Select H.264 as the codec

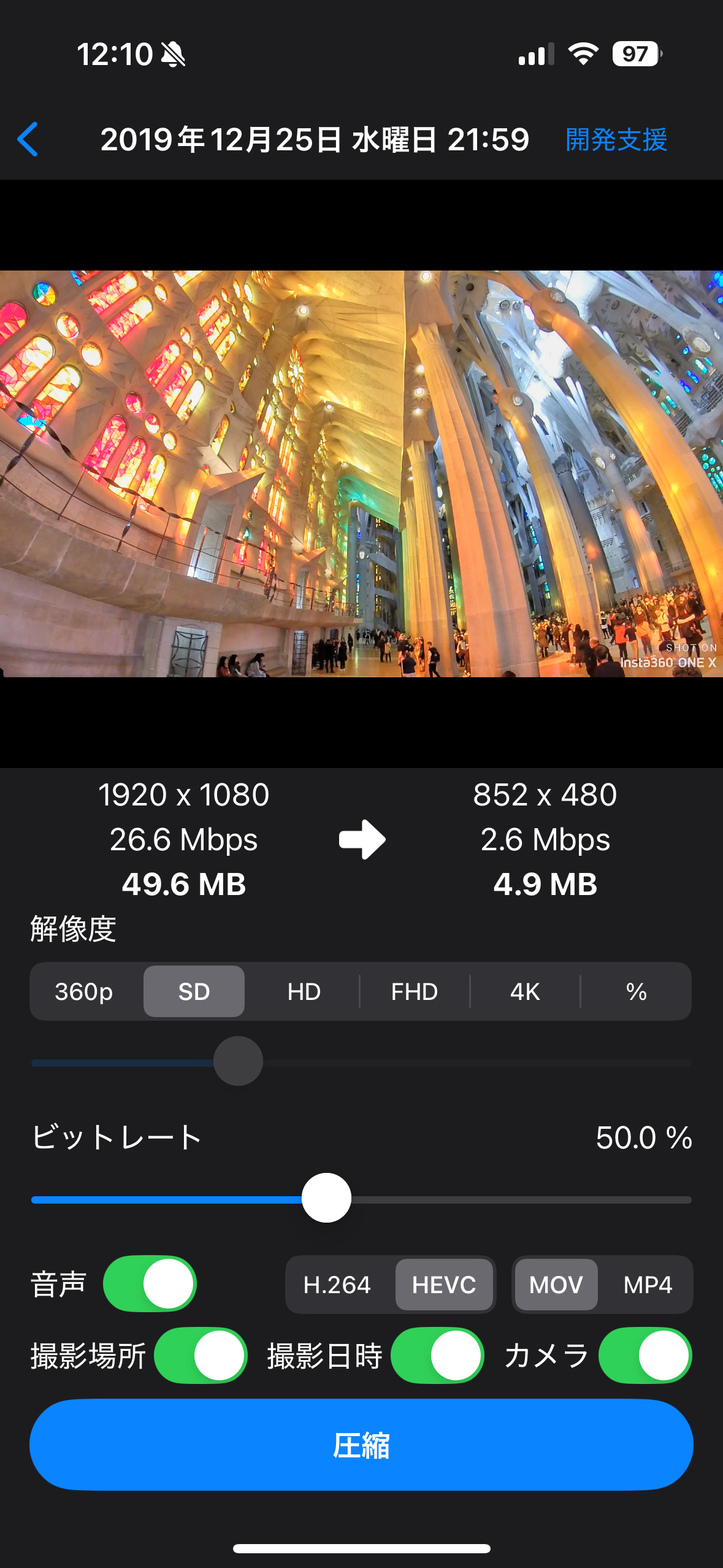[x=336, y=1283]
